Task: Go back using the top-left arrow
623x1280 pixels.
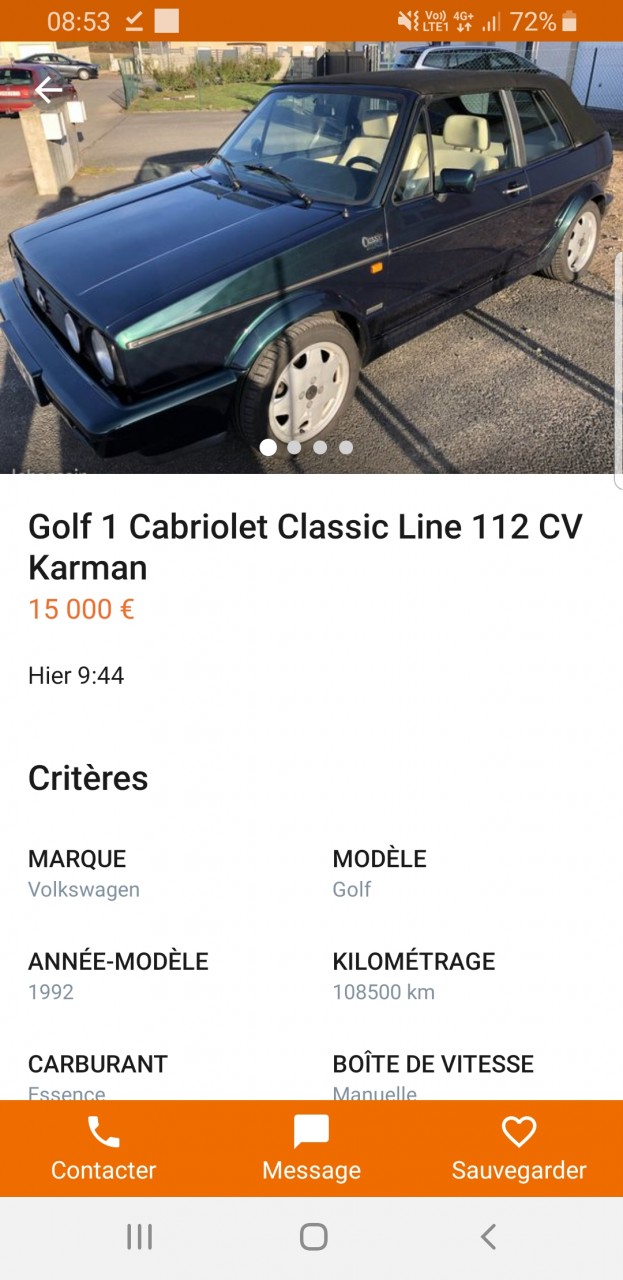Action: pyautogui.click(x=48, y=90)
